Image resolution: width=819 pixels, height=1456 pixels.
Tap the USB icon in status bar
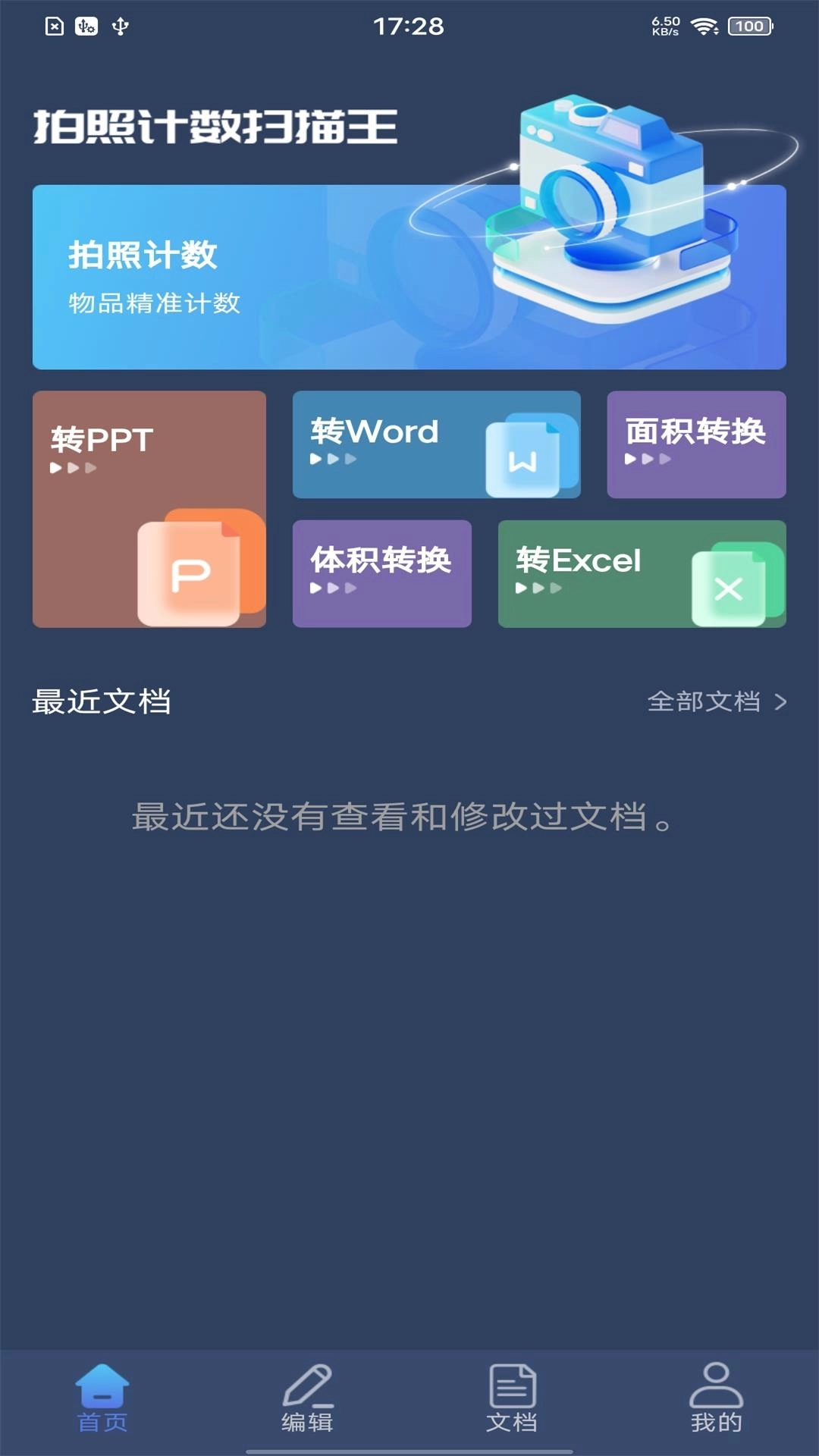[x=118, y=25]
